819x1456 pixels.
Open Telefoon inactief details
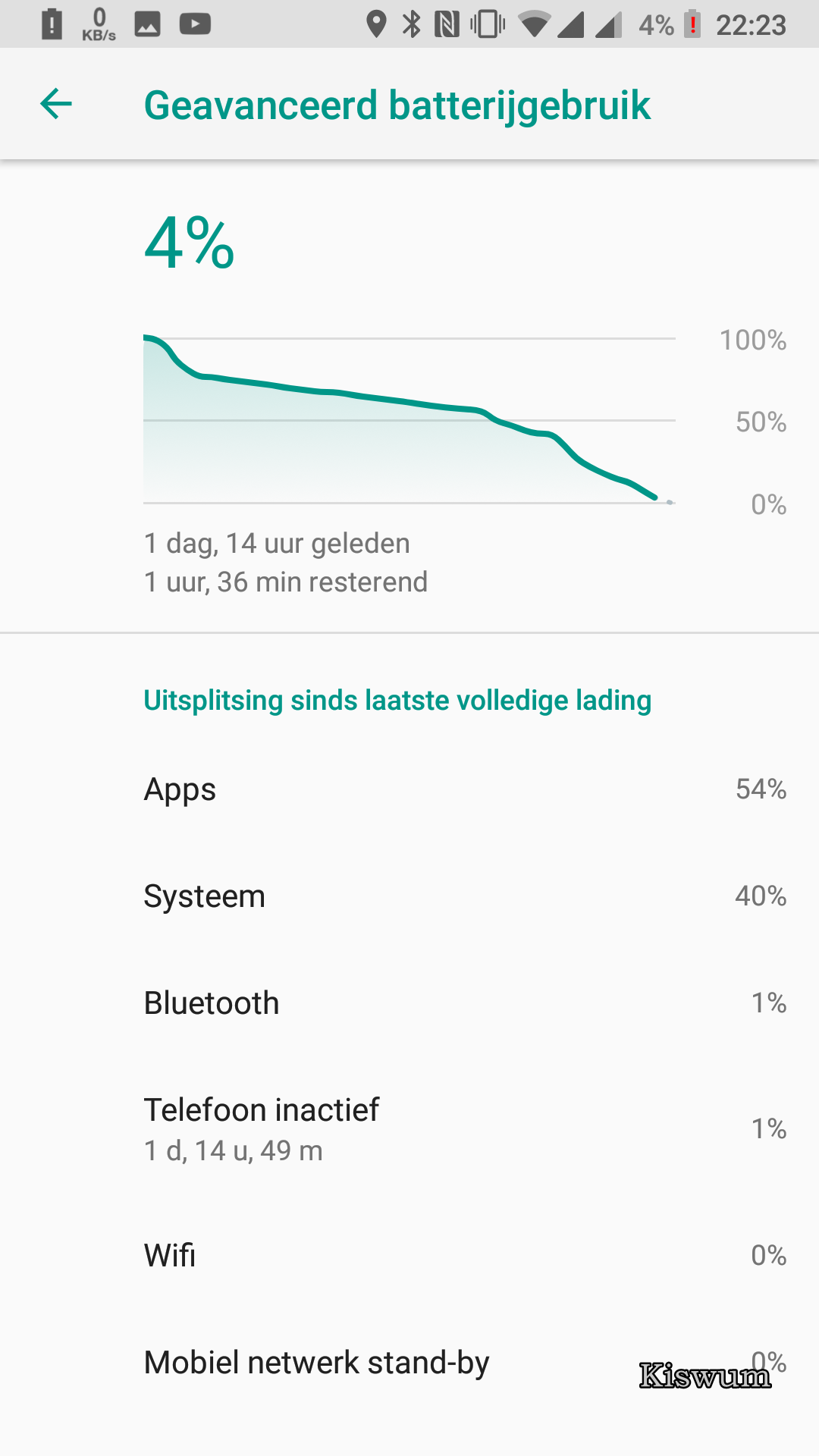tap(409, 1129)
